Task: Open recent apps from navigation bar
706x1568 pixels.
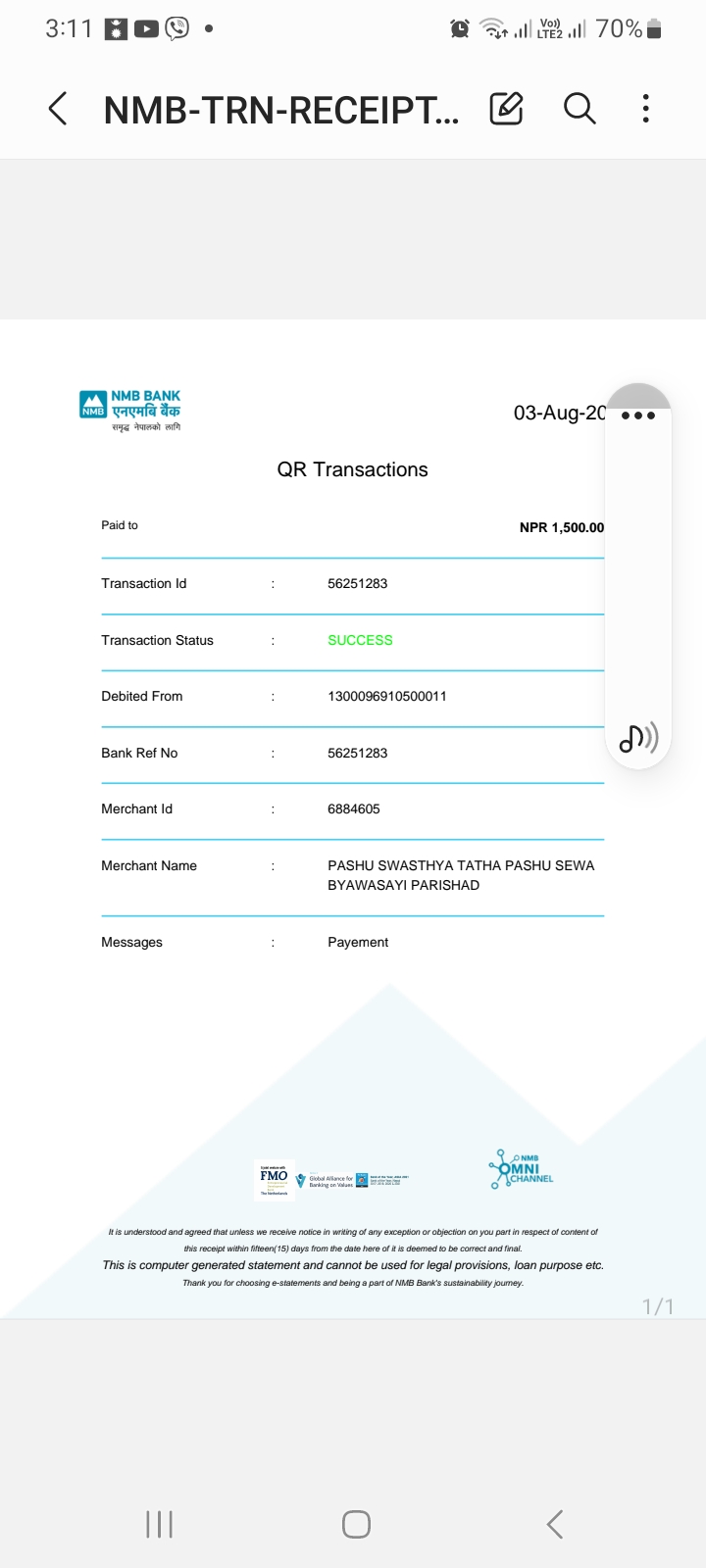Action: click(159, 1524)
